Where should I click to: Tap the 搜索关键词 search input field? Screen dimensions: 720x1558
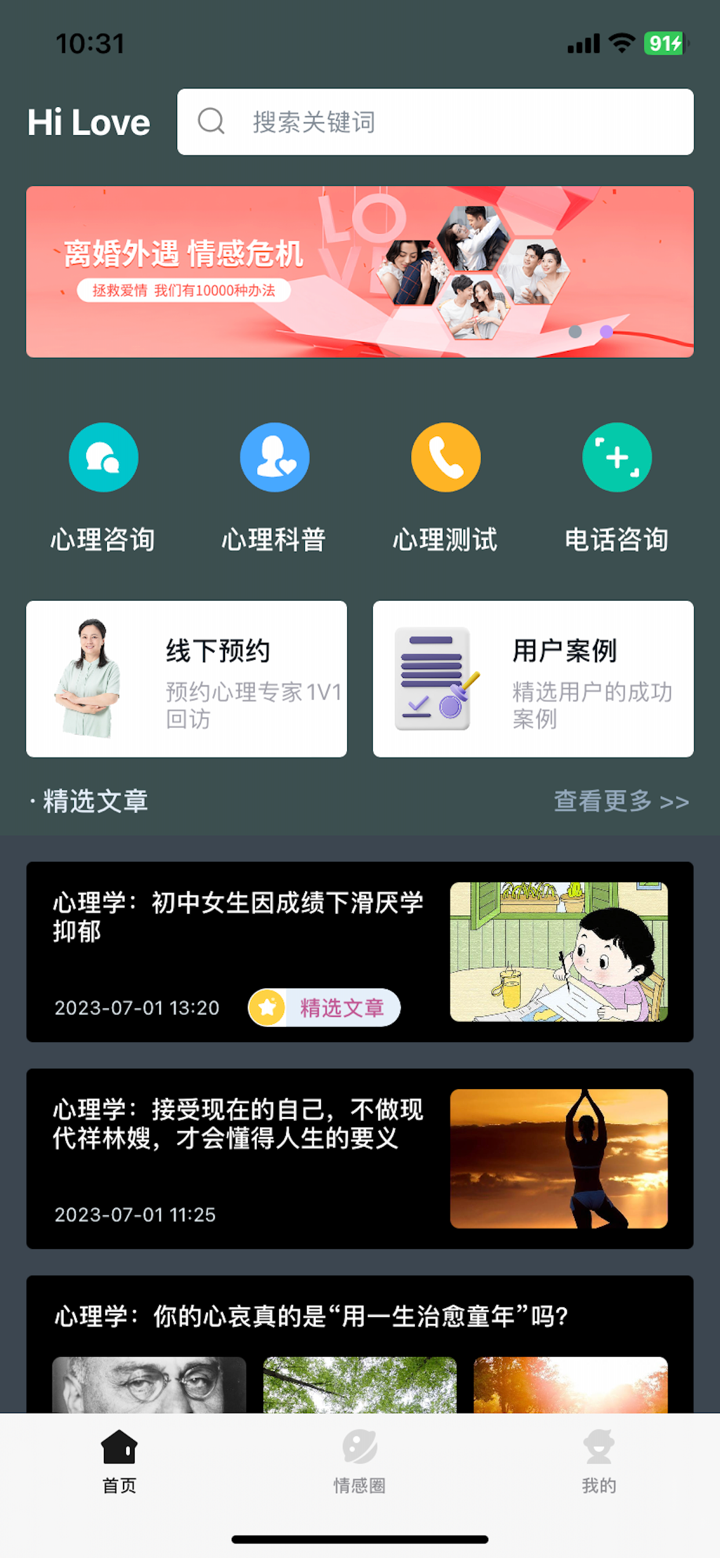click(x=434, y=121)
